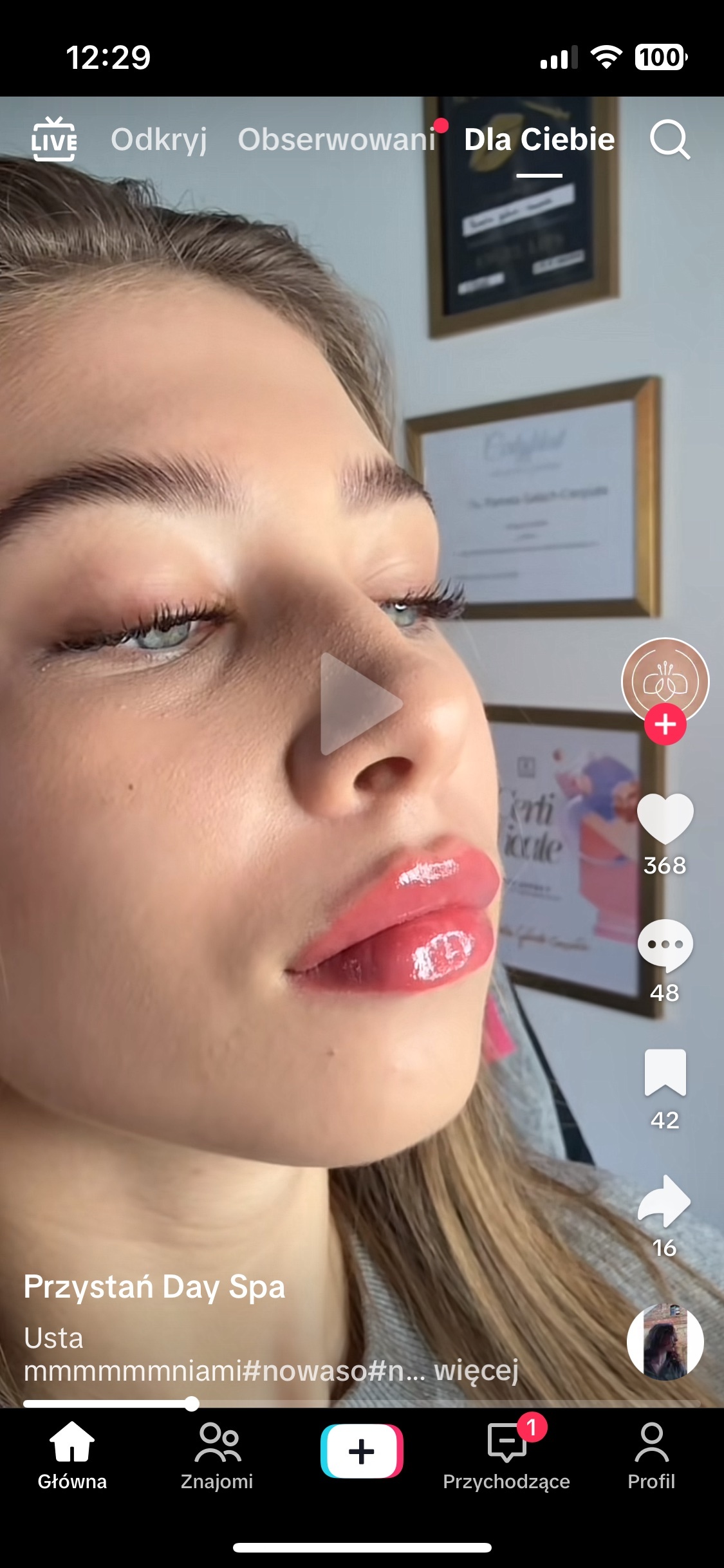Follow the creator with the red plus
The width and height of the screenshot is (724, 1568).
click(665, 725)
